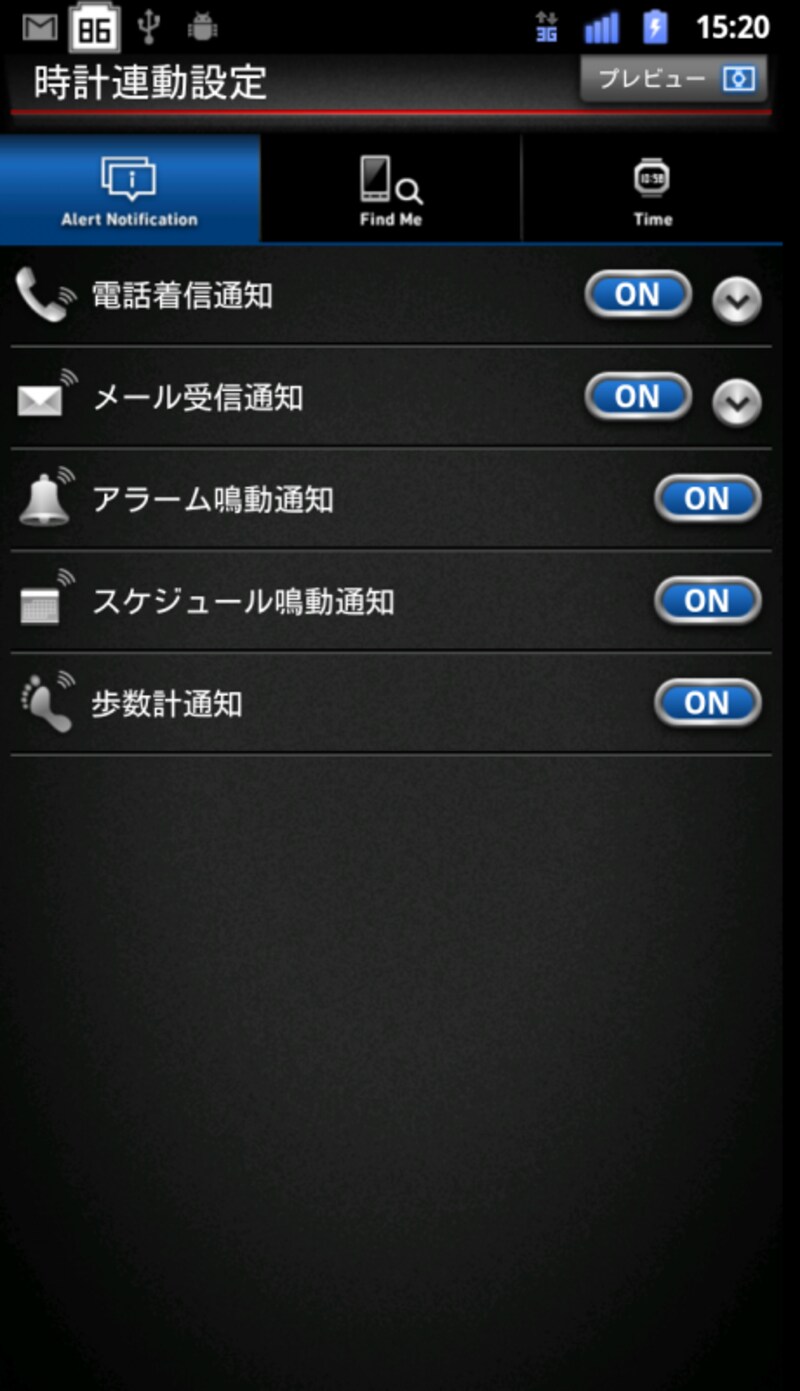The height and width of the screenshot is (1391, 800).
Task: Switch off 歩数計通知
Action: 708,703
